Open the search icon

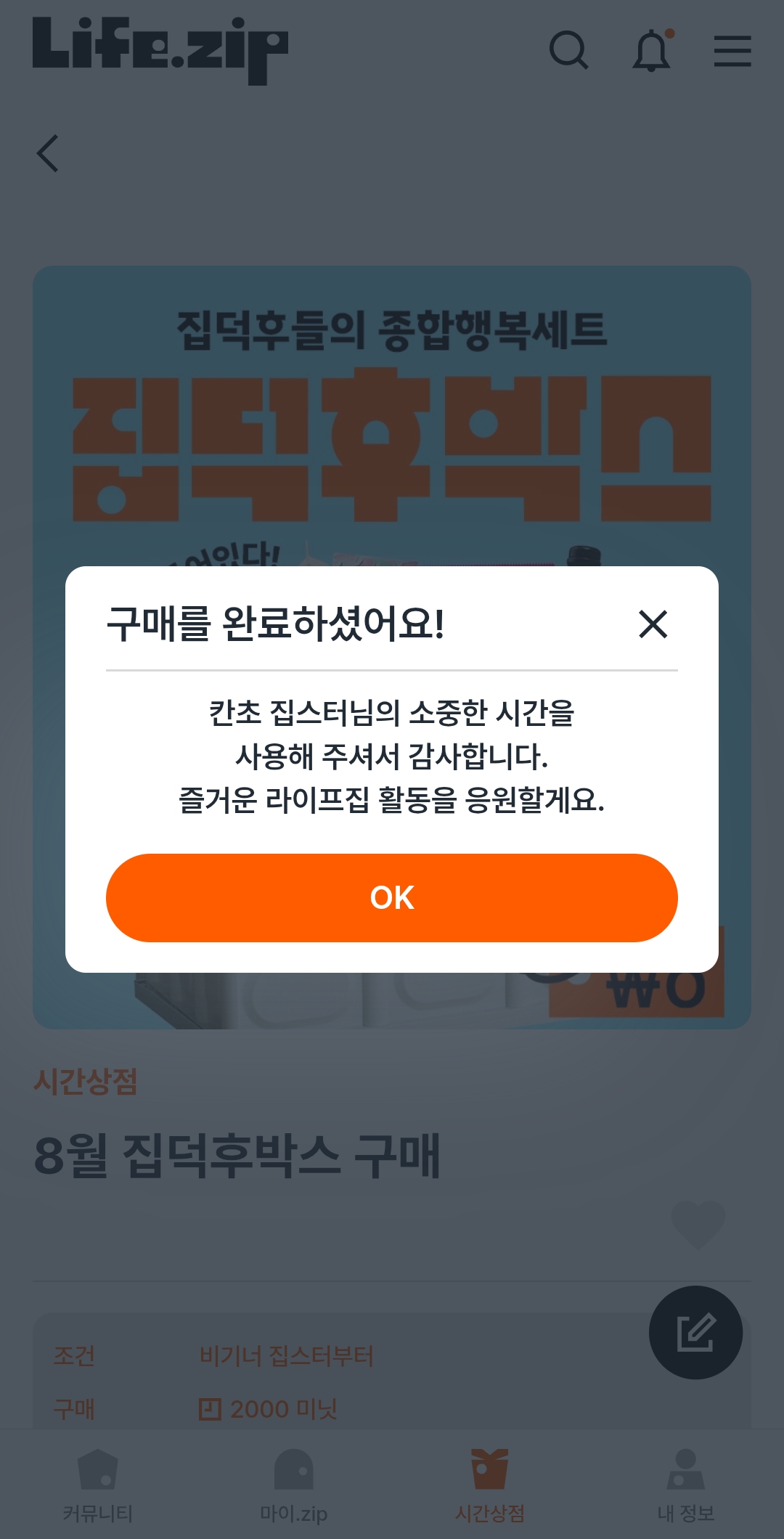(569, 50)
